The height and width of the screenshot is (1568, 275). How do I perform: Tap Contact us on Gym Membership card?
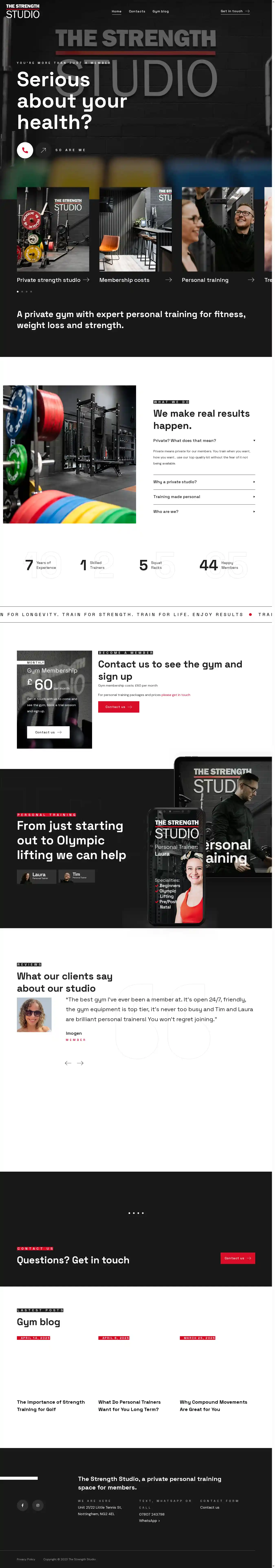(x=48, y=732)
